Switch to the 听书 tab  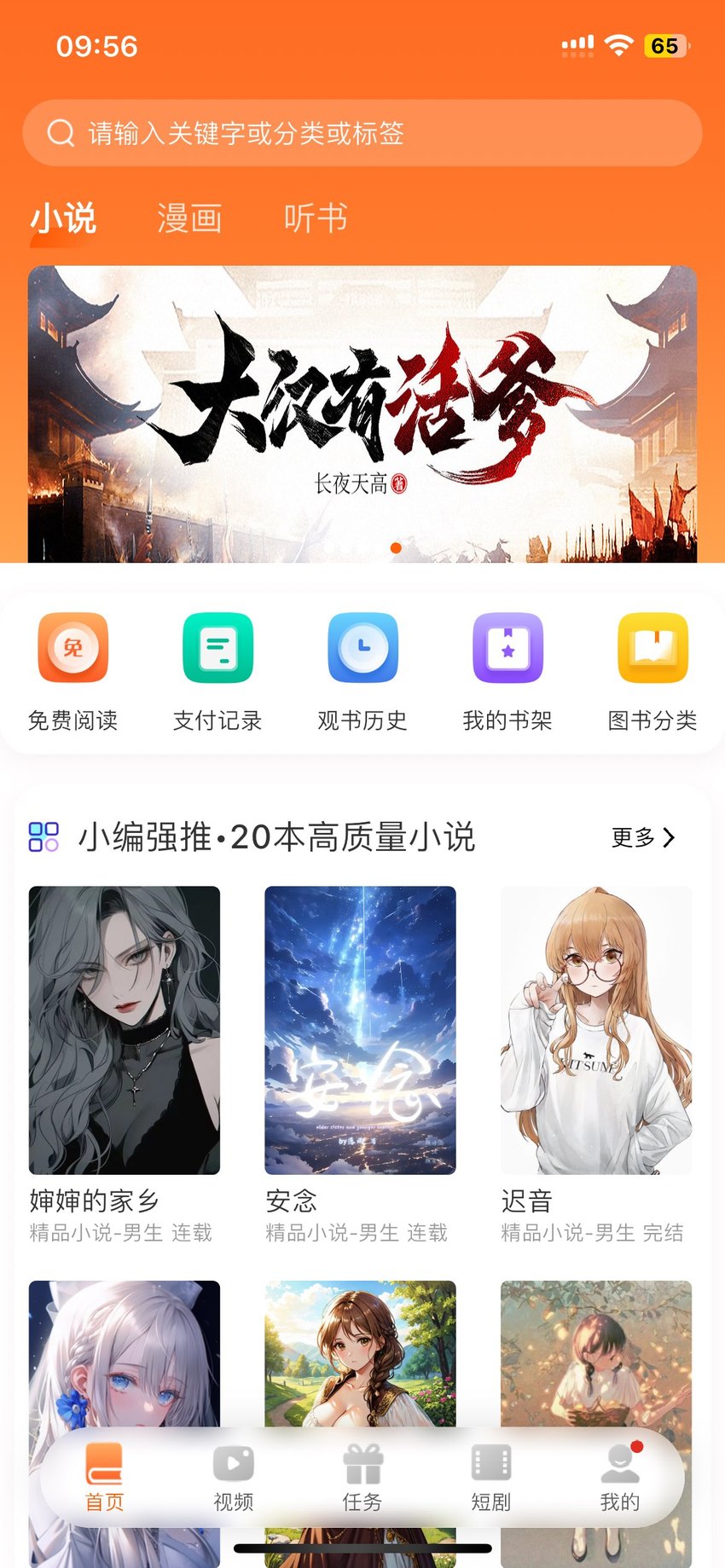316,218
